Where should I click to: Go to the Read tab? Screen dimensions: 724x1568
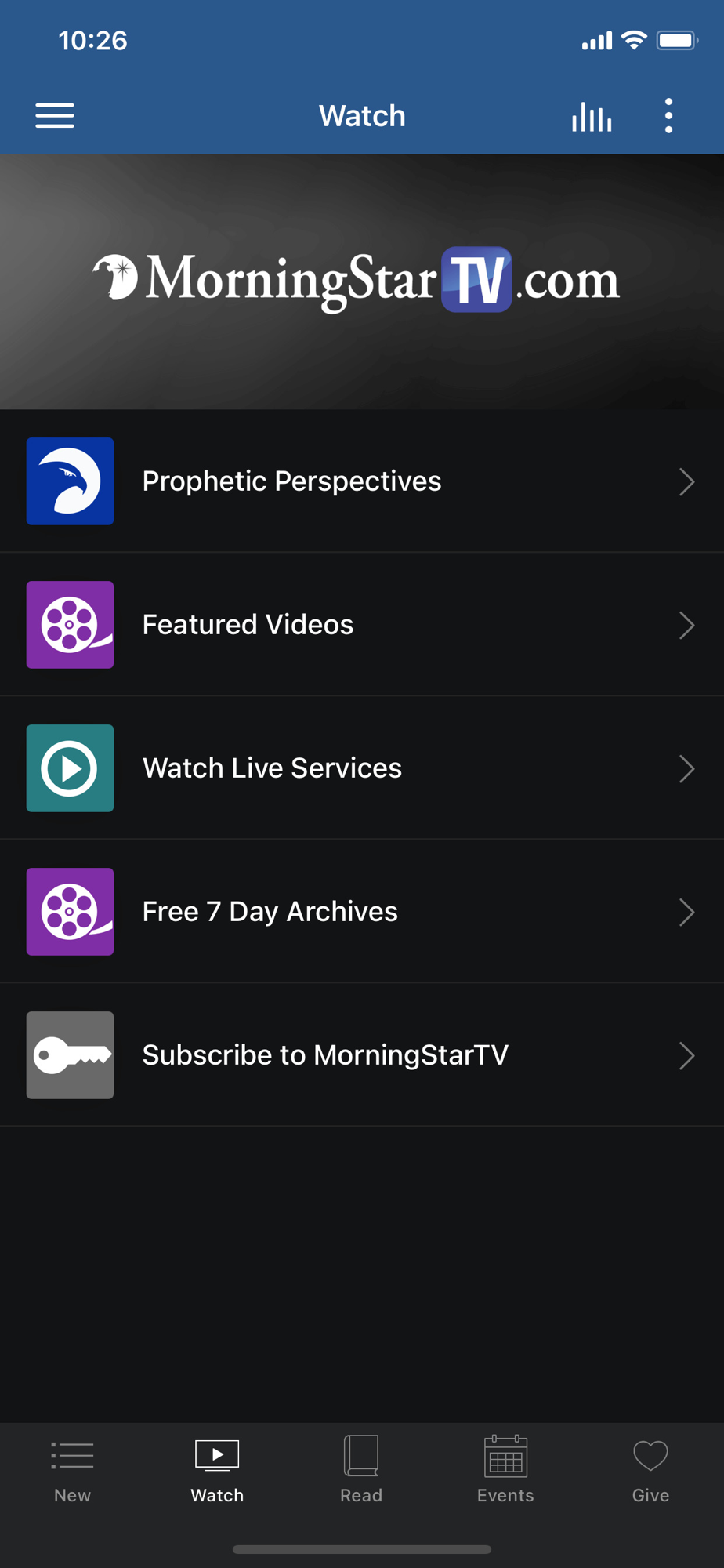(x=361, y=1471)
